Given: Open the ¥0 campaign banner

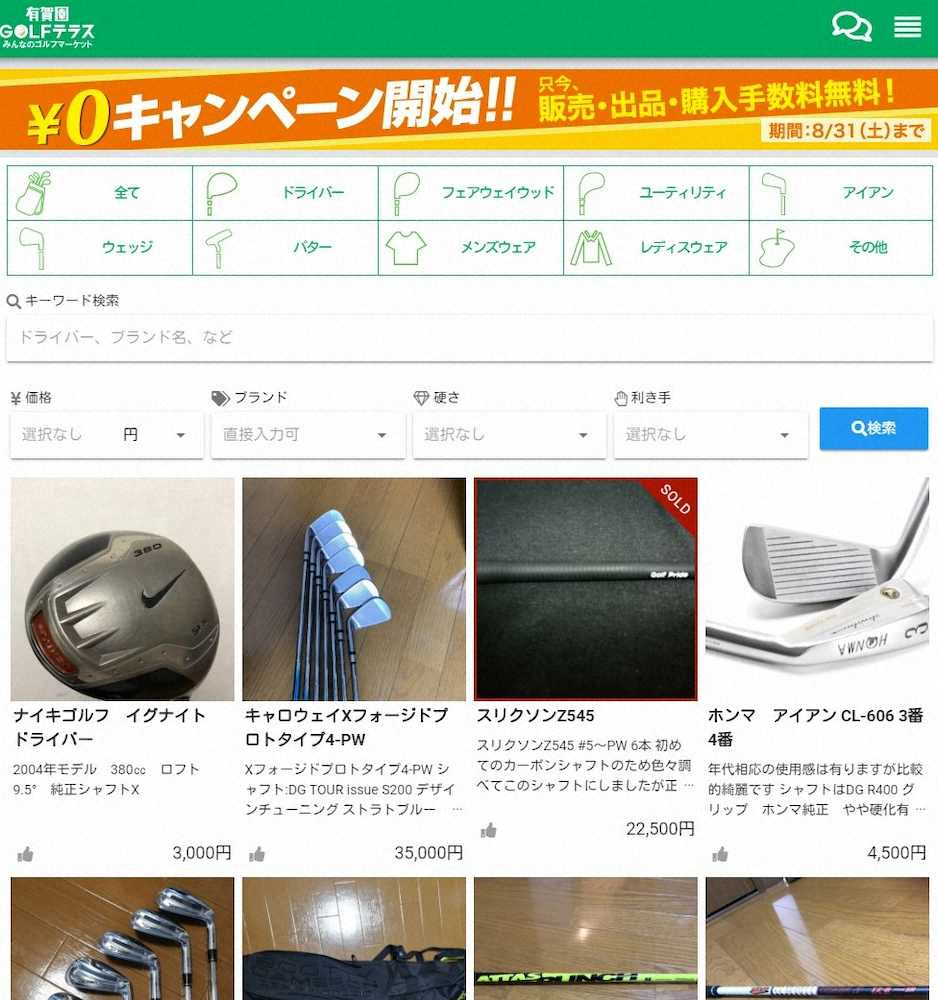Looking at the screenshot, I should pos(469,108).
